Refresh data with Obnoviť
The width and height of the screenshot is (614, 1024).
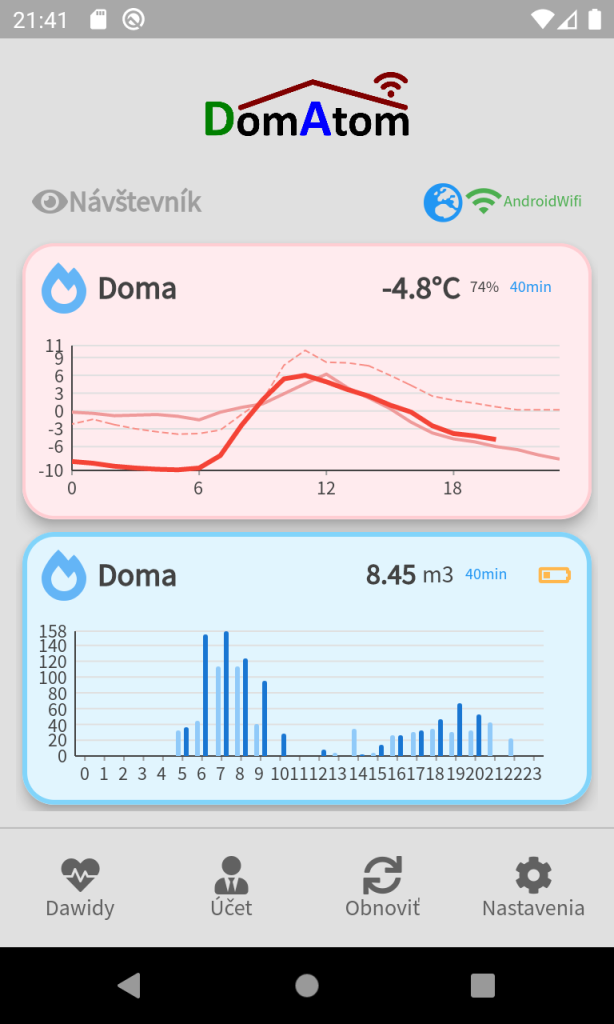pos(382,888)
